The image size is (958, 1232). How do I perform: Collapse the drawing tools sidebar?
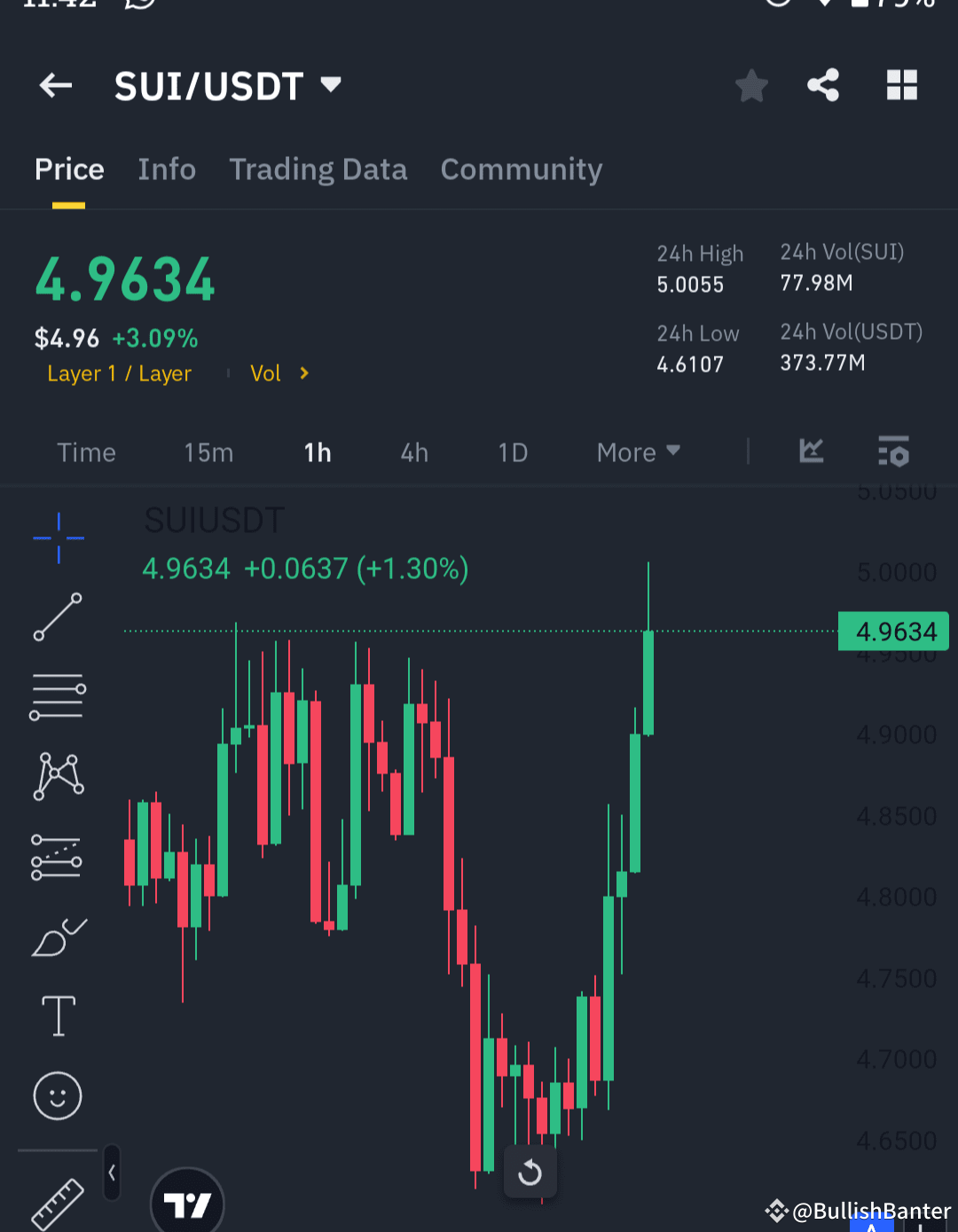(x=112, y=1171)
